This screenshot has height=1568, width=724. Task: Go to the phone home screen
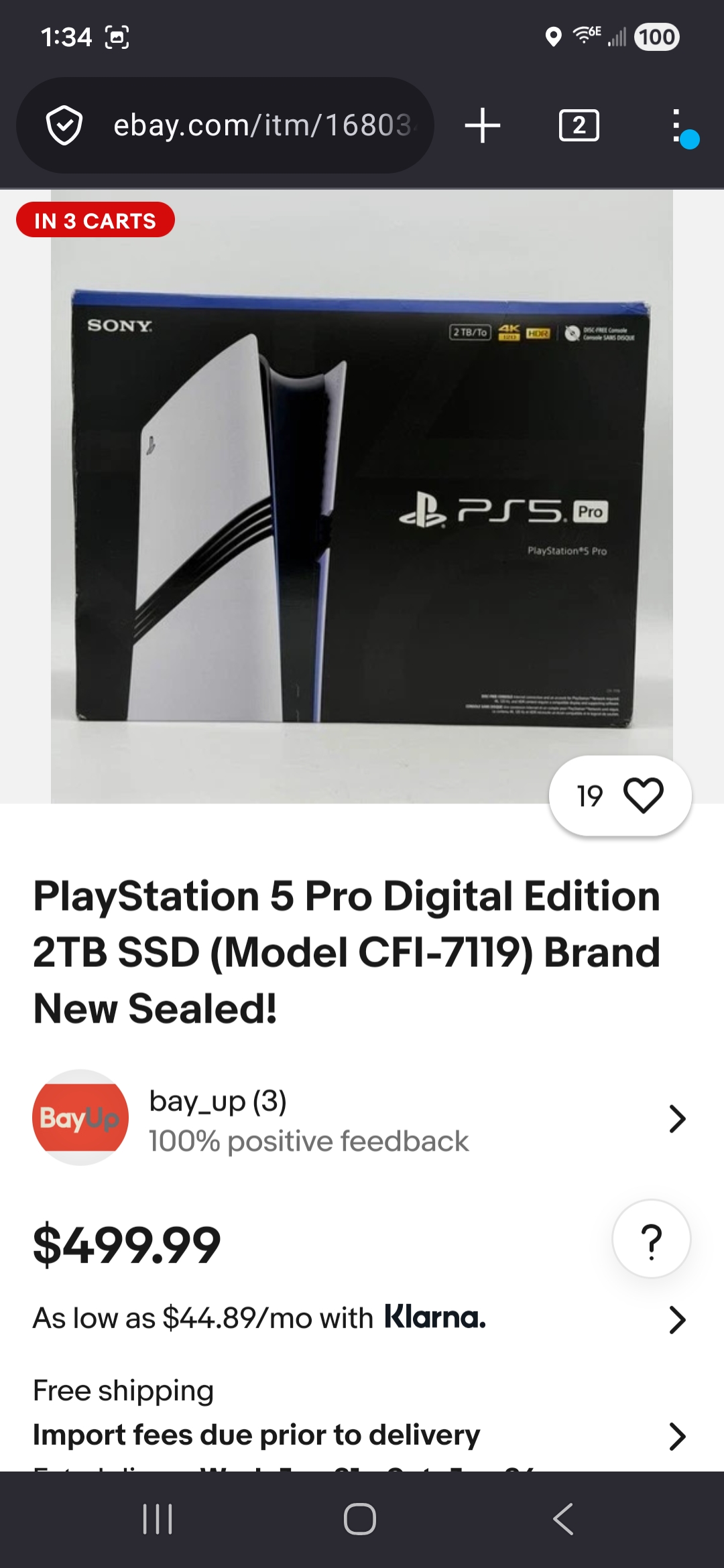pos(360,1519)
